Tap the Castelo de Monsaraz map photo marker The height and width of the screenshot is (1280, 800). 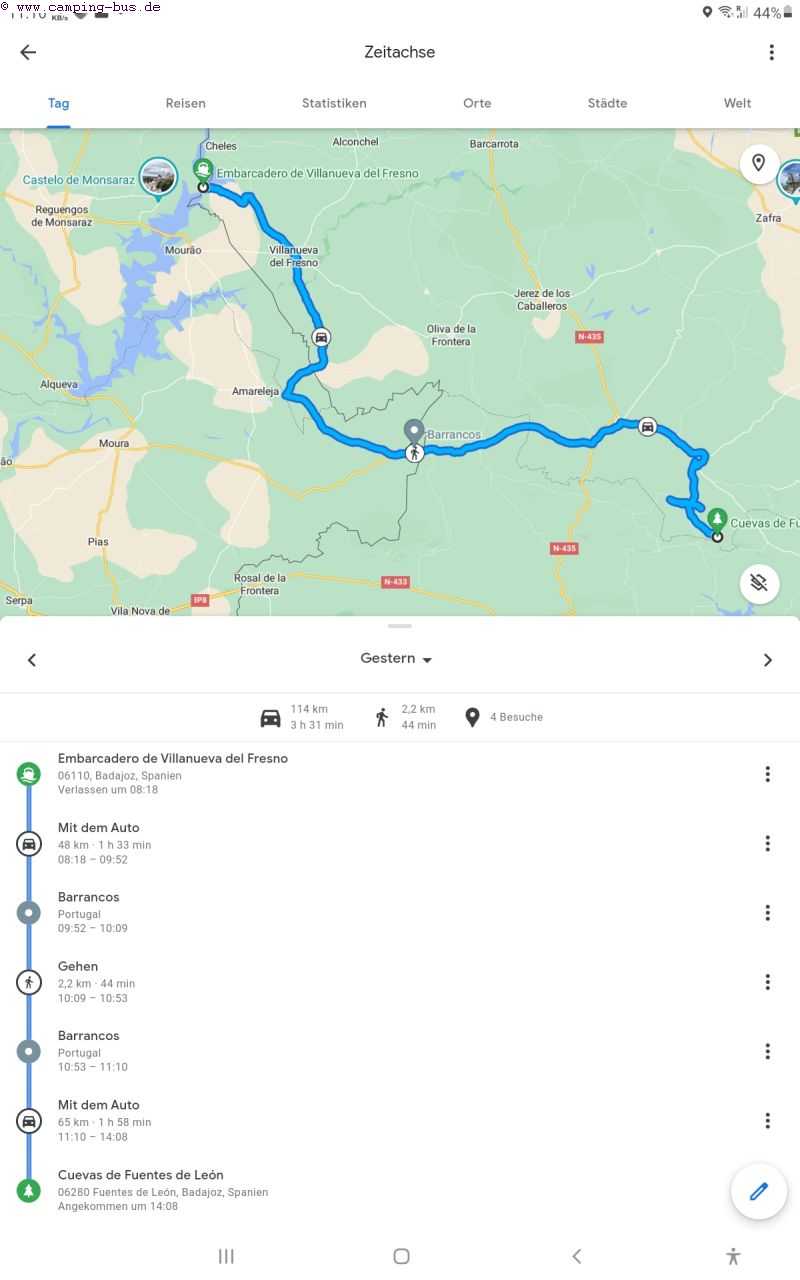point(158,178)
